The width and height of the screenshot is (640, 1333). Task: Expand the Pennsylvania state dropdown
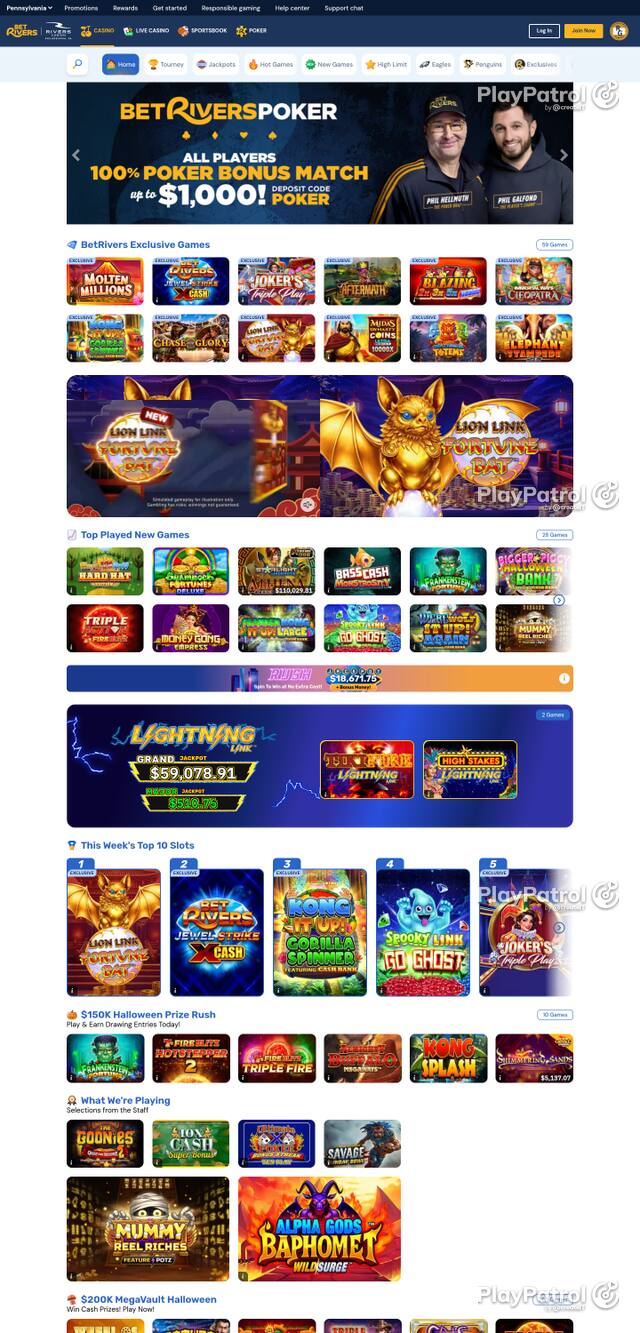pos(29,8)
